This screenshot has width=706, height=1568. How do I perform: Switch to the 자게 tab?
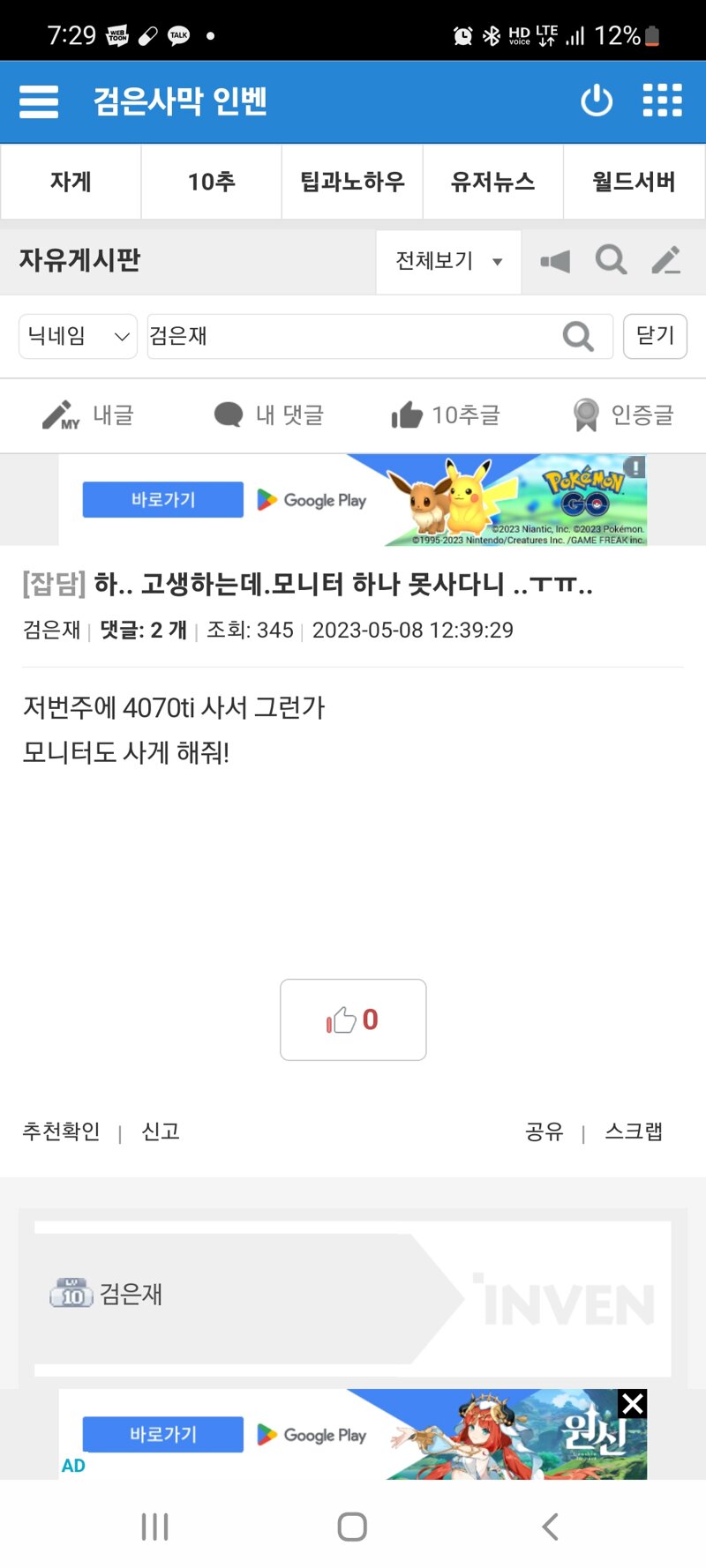(71, 182)
